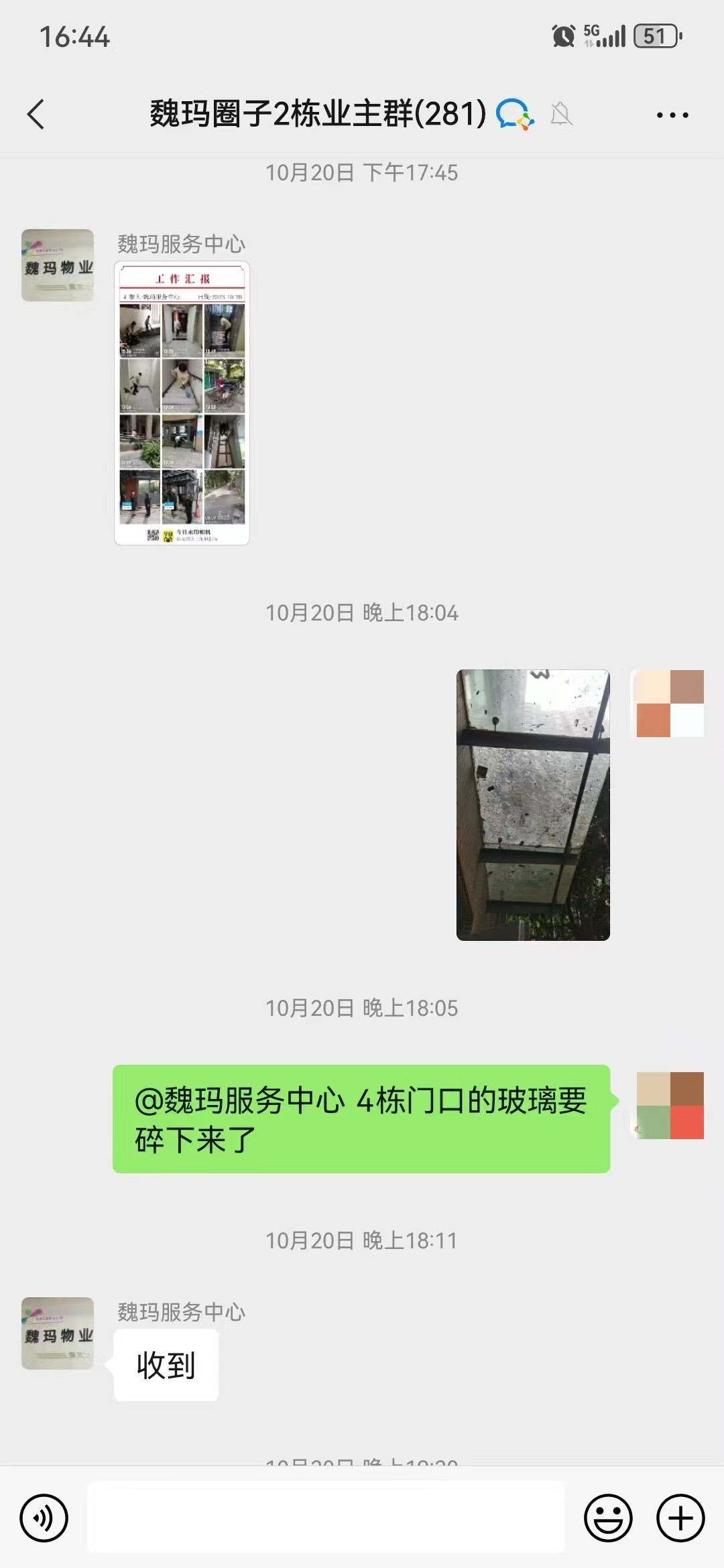Image resolution: width=724 pixels, height=1568 pixels.
Task: Switch to voice message input
Action: (44, 1518)
